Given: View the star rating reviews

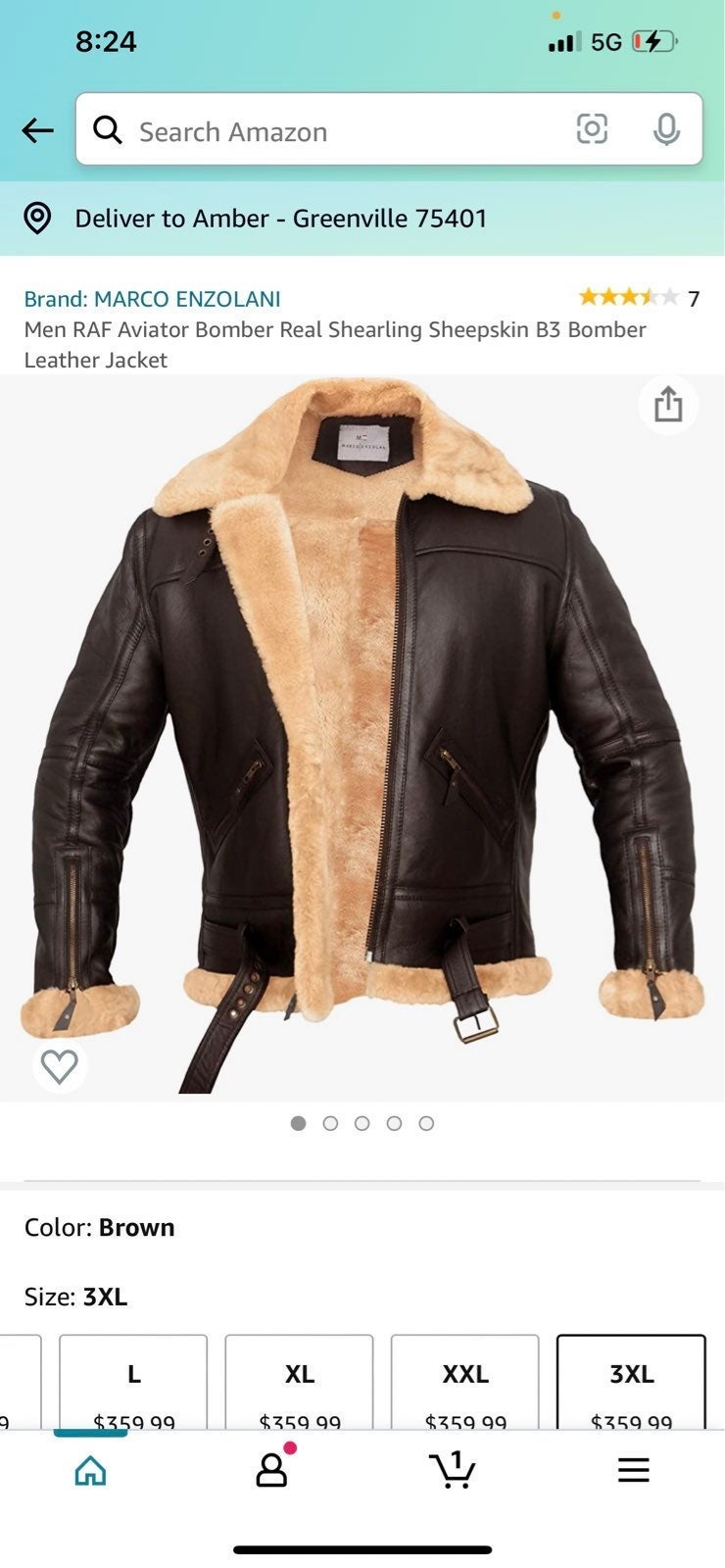Looking at the screenshot, I should tap(638, 298).
